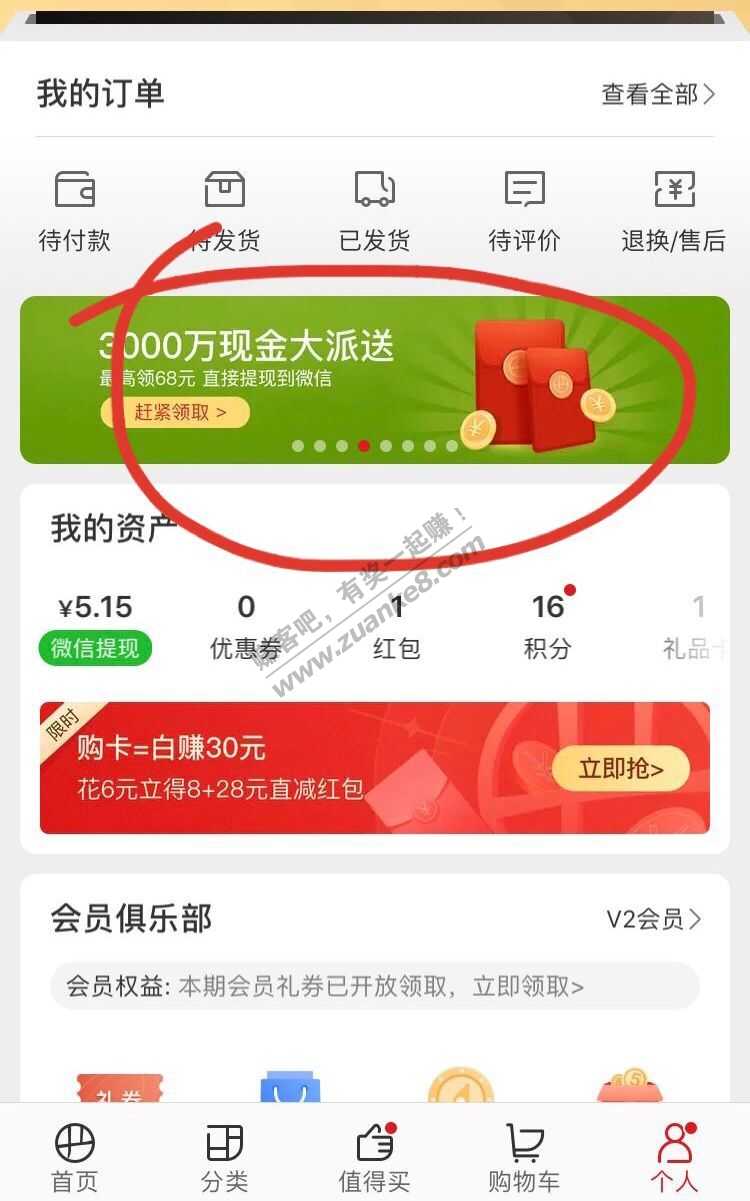This screenshot has width=750, height=1201.
Task: Open 已发货 orders
Action: coord(375,211)
